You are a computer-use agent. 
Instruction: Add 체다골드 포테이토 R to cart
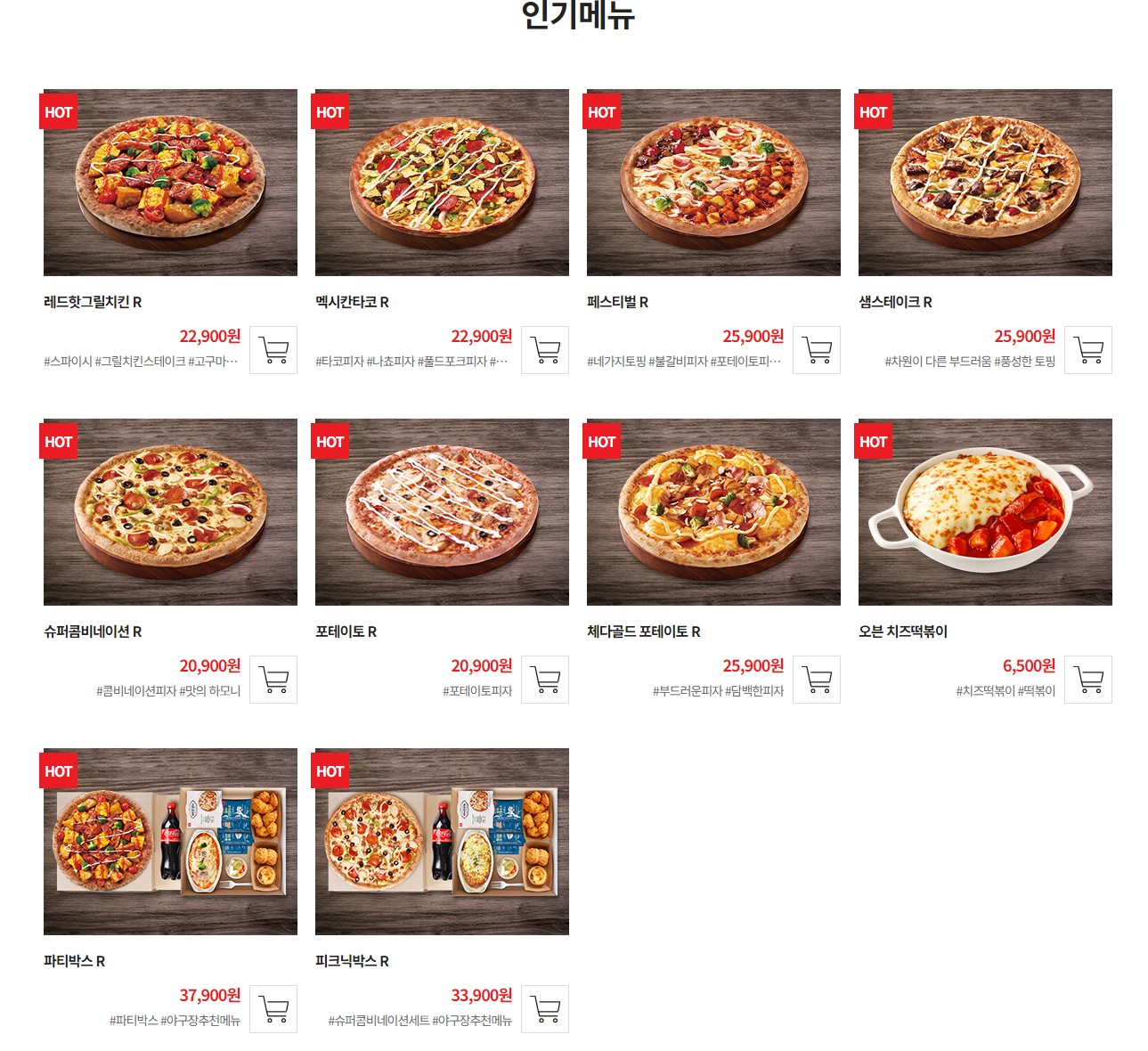pos(817,680)
